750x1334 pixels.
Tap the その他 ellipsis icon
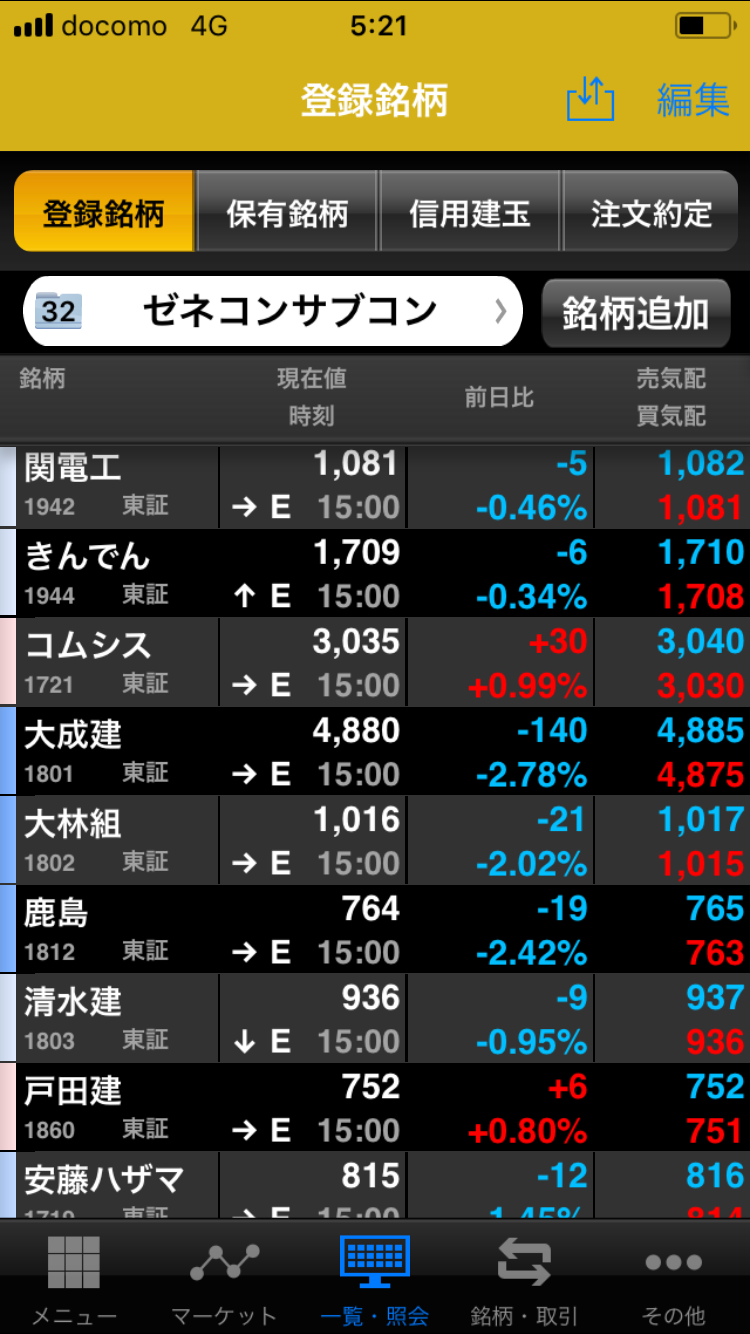[673, 1263]
